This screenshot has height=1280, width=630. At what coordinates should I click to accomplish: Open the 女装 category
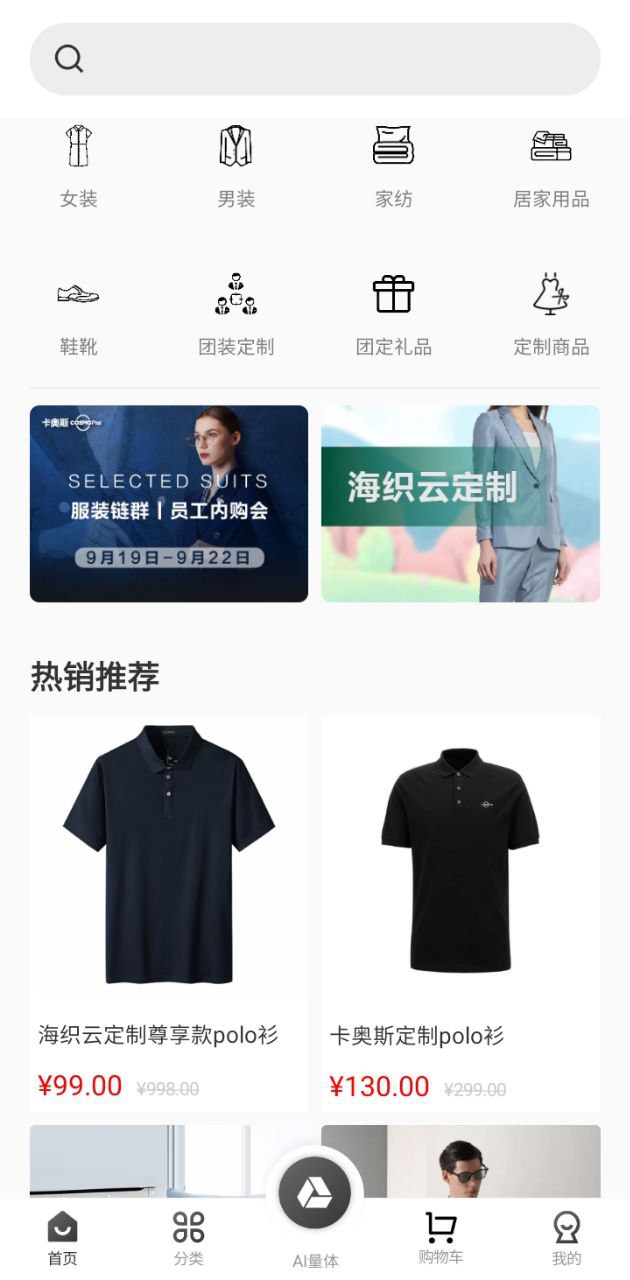(79, 166)
